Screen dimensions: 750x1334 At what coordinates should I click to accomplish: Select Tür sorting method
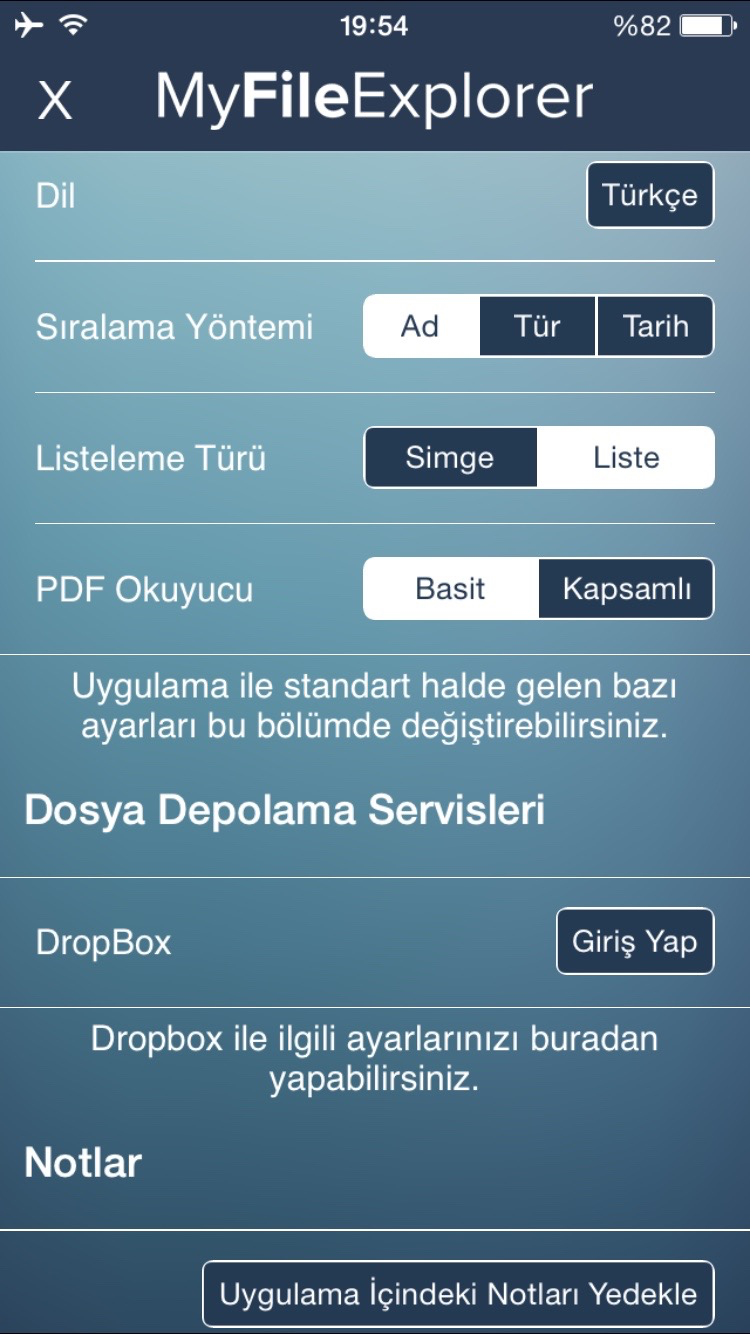(537, 326)
